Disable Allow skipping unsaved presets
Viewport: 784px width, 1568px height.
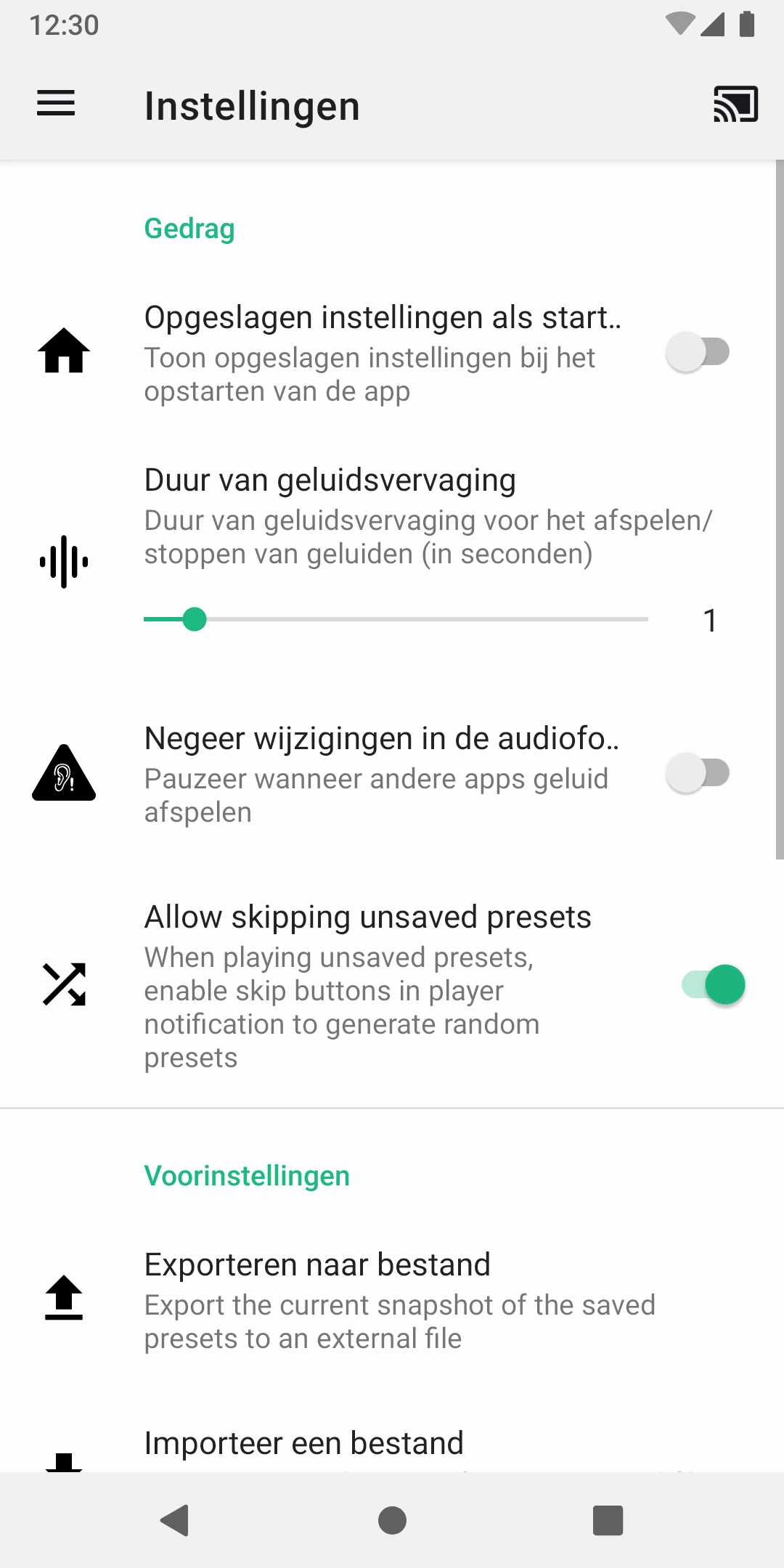[x=714, y=985]
